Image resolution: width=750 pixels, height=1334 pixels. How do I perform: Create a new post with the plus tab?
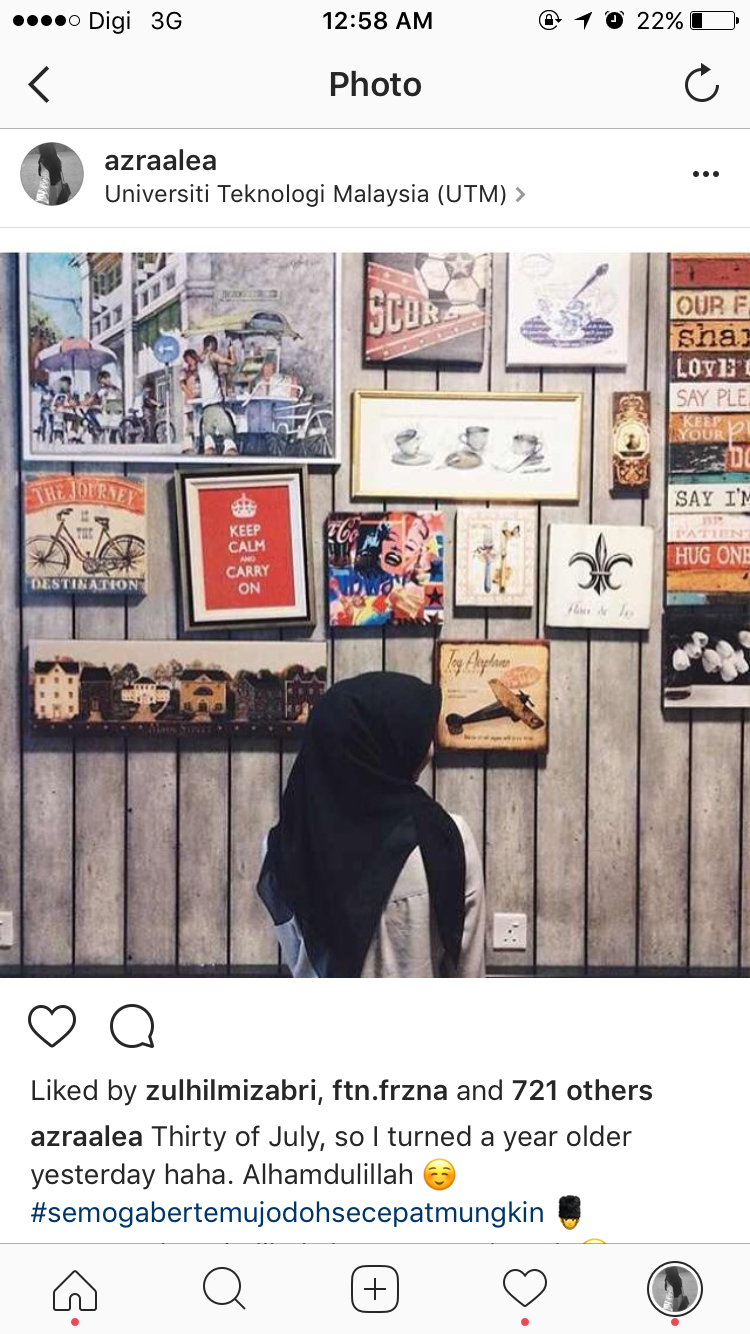coord(375,1289)
